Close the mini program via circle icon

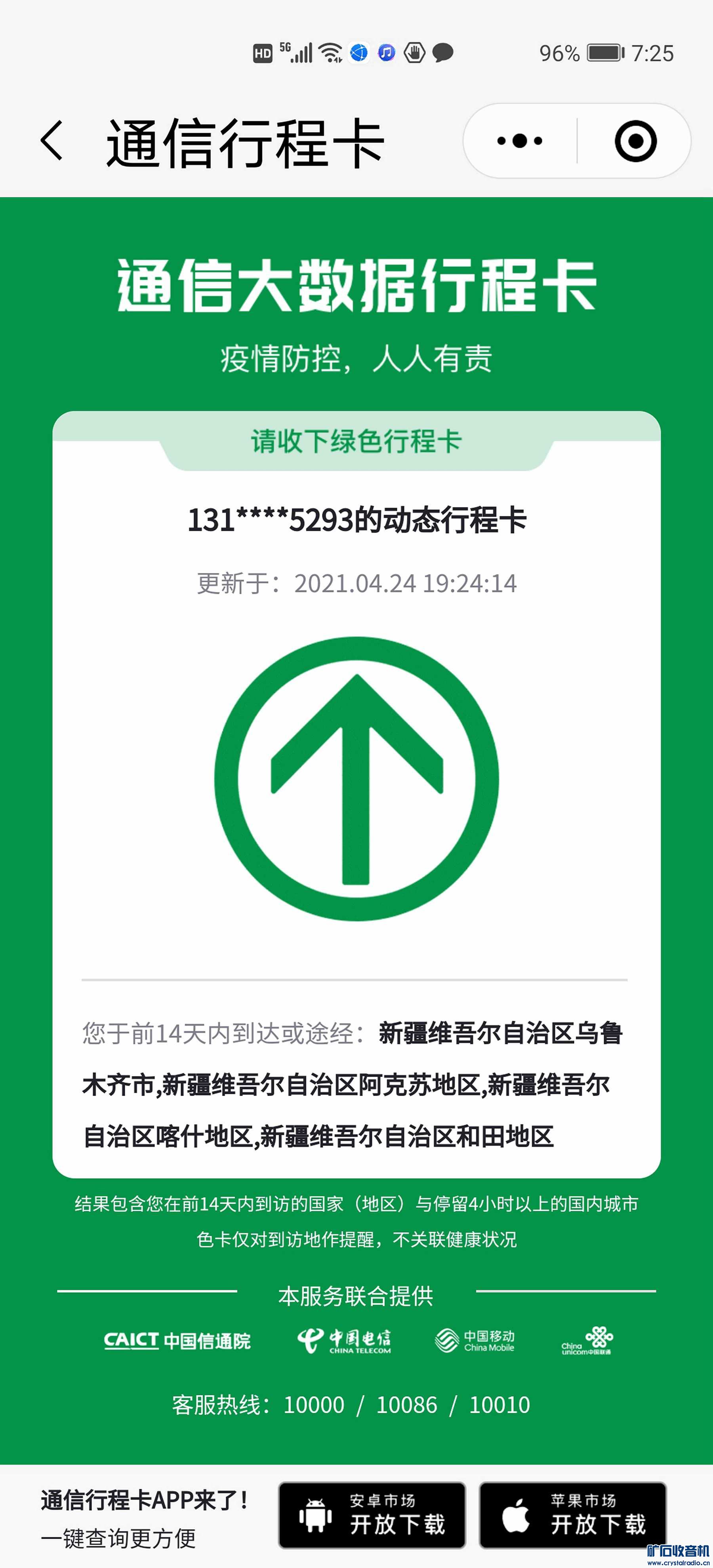(x=635, y=141)
